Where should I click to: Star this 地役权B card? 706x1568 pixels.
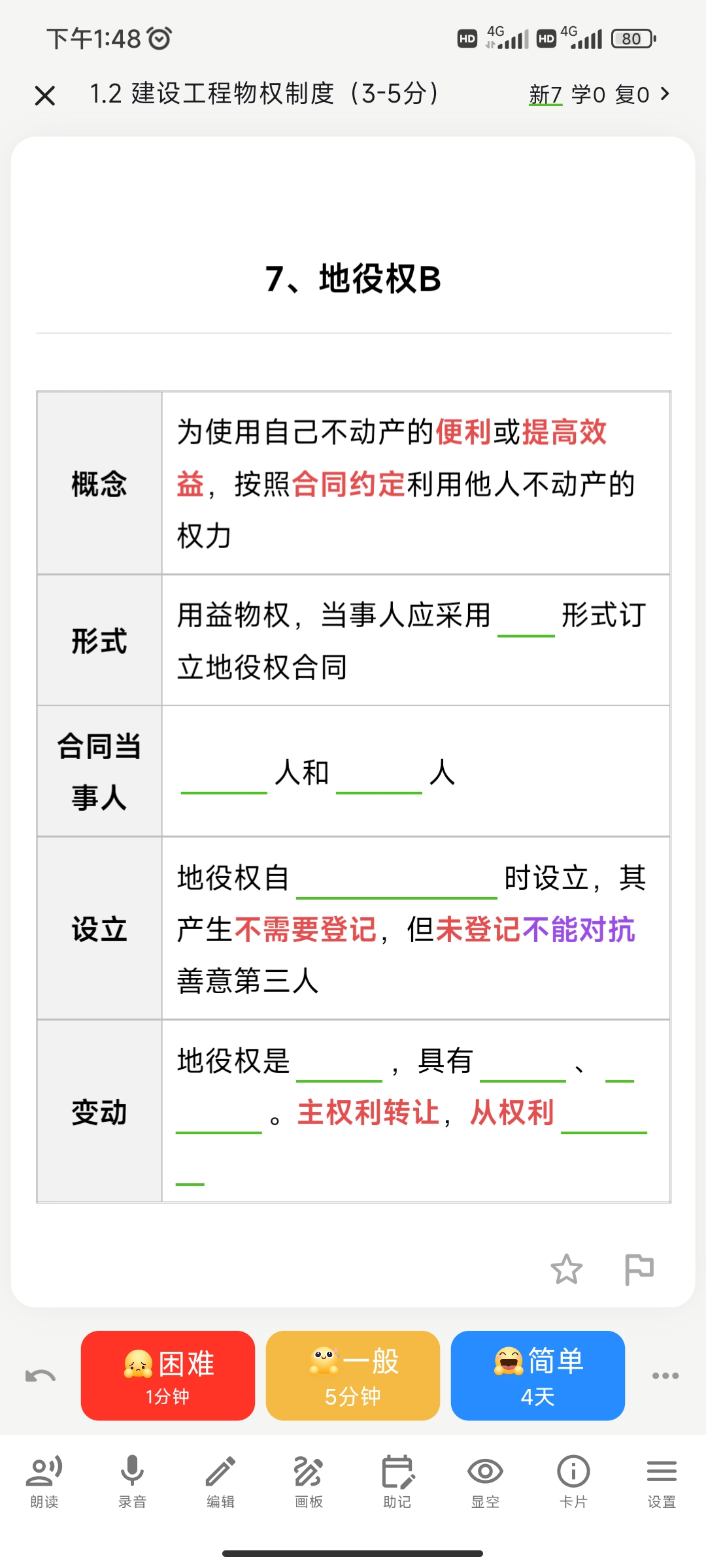pyautogui.click(x=566, y=1269)
